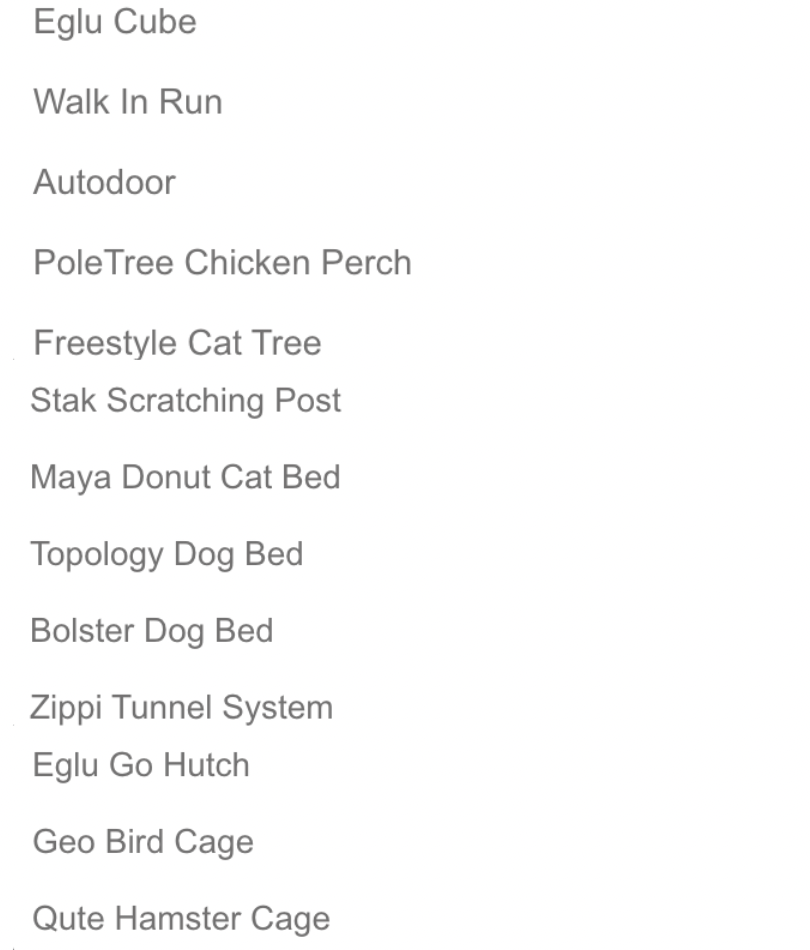The height and width of the screenshot is (950, 810).
Task: Select Maya Donut Cat Bed
Action: [185, 476]
